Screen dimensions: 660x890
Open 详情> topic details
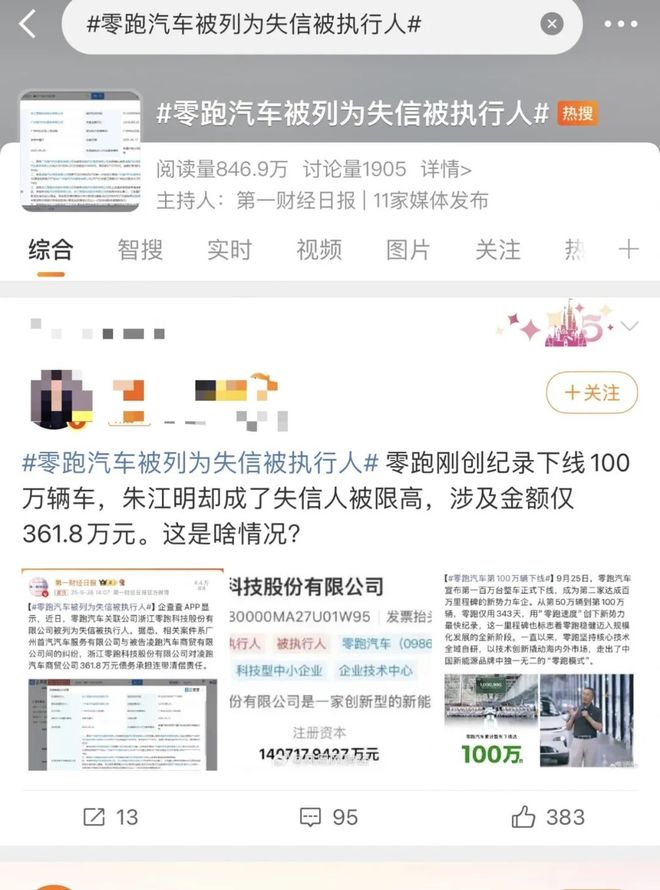pyautogui.click(x=445, y=169)
